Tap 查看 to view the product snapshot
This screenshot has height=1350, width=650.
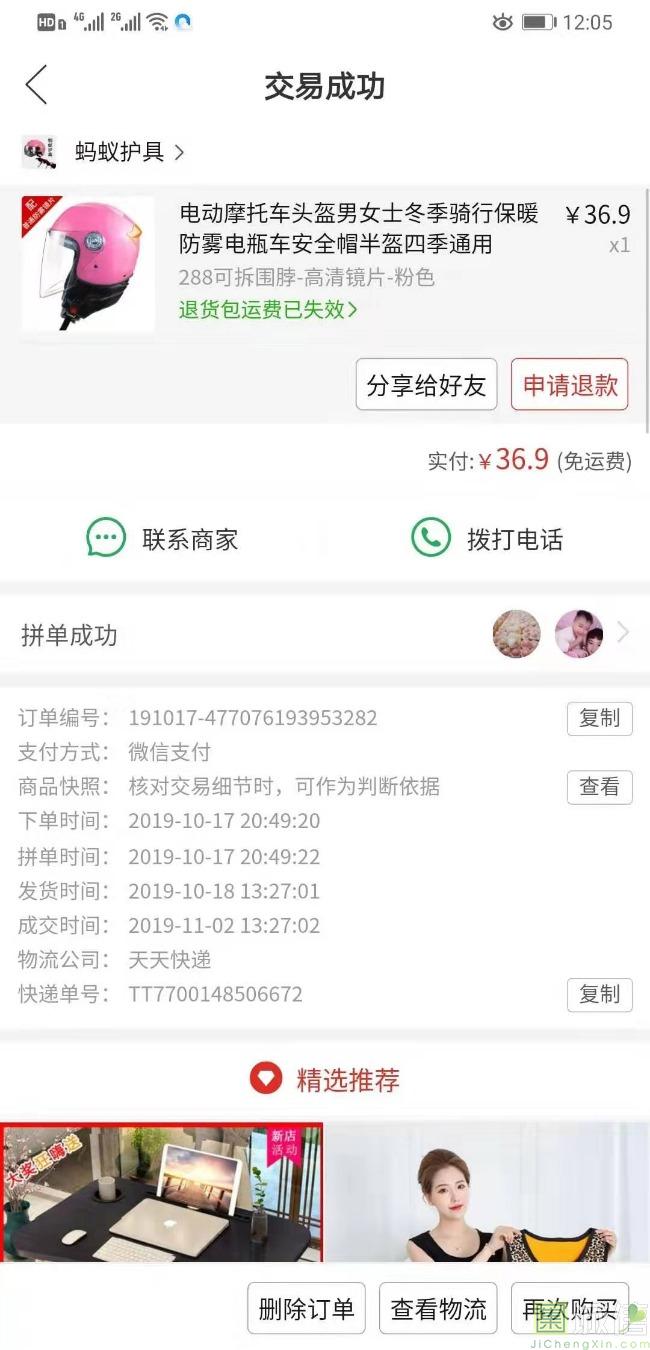tap(599, 787)
